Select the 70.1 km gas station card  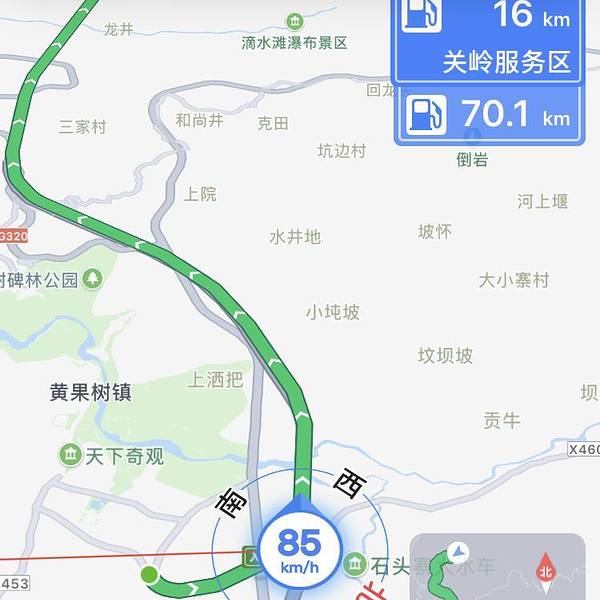487,115
